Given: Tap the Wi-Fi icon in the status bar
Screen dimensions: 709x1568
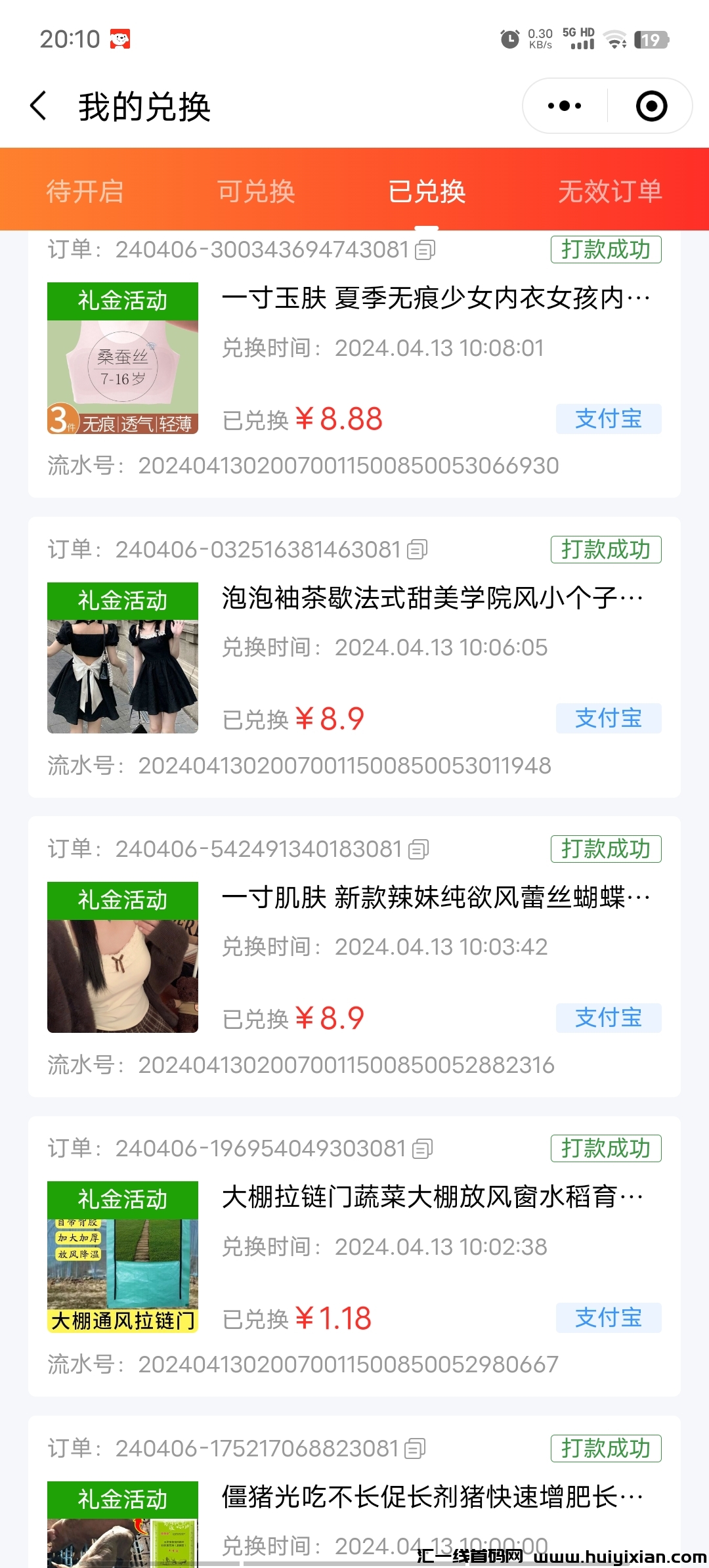Looking at the screenshot, I should [615, 38].
